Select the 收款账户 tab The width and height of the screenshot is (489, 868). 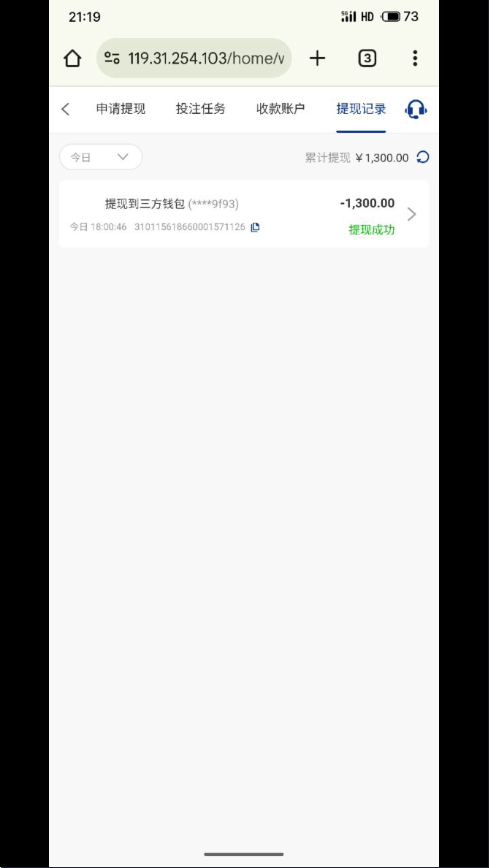tap(281, 109)
